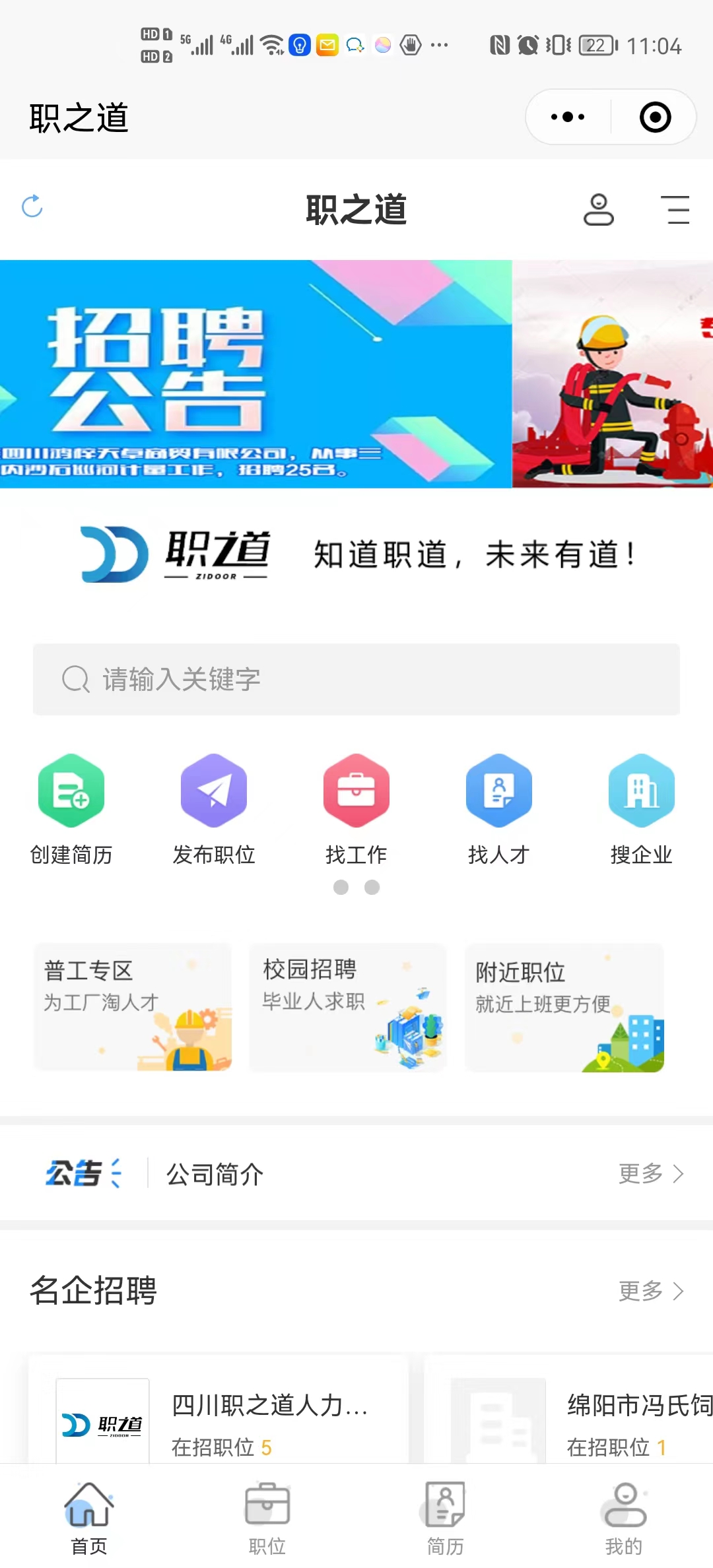Open the 附近职位 card
Viewport: 713px width, 1568px height.
pos(564,1007)
